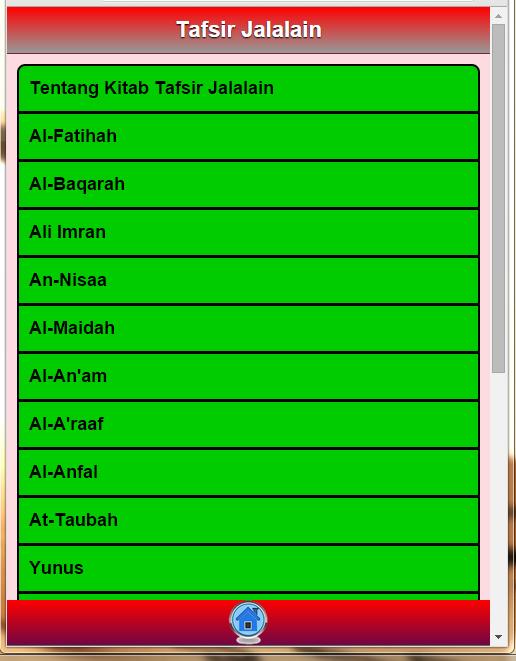Image resolution: width=516 pixels, height=661 pixels.
Task: Select Al-An'am from the list
Action: (x=248, y=376)
